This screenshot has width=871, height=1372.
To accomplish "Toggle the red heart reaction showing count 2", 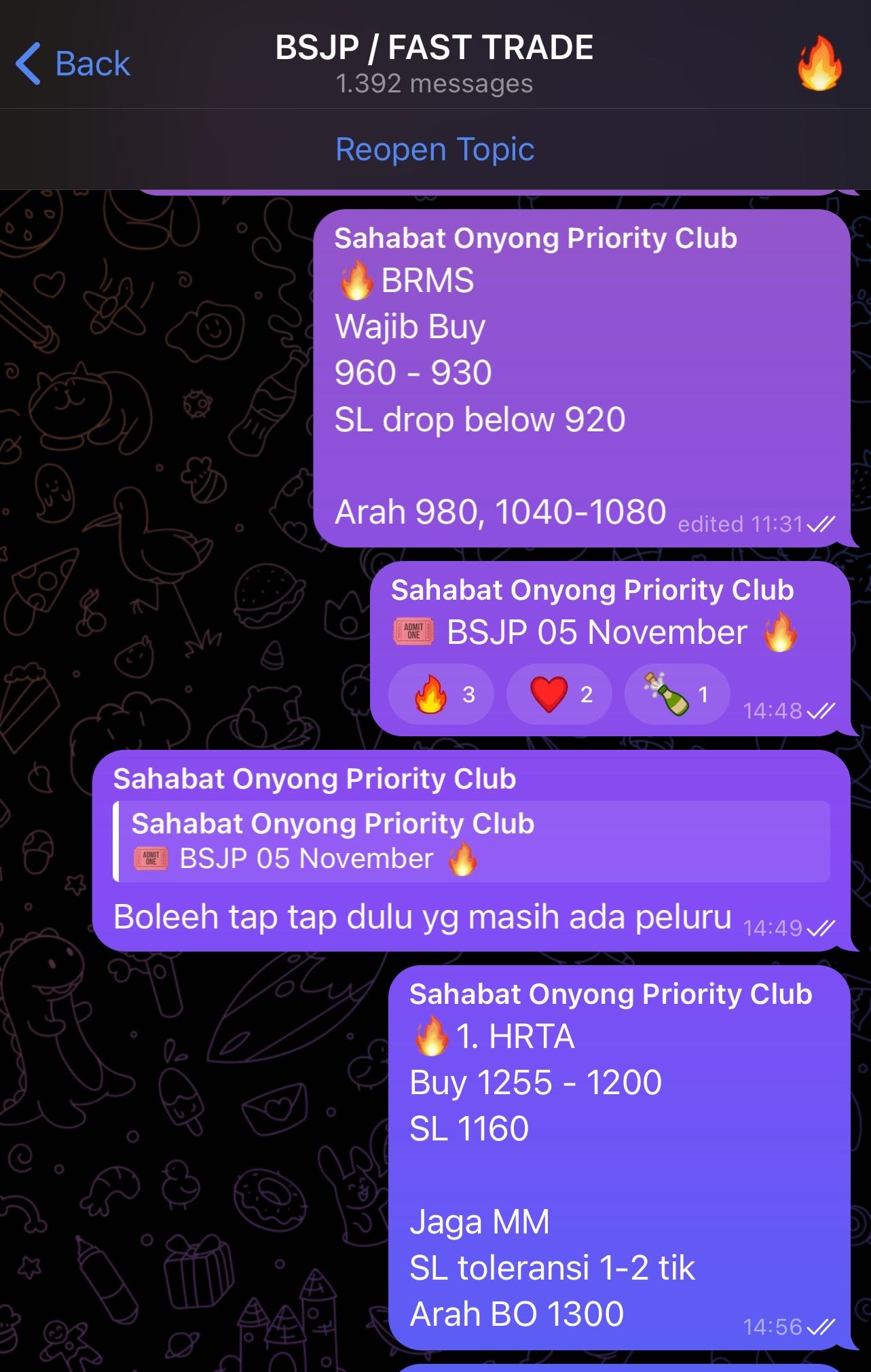I will pos(559,693).
